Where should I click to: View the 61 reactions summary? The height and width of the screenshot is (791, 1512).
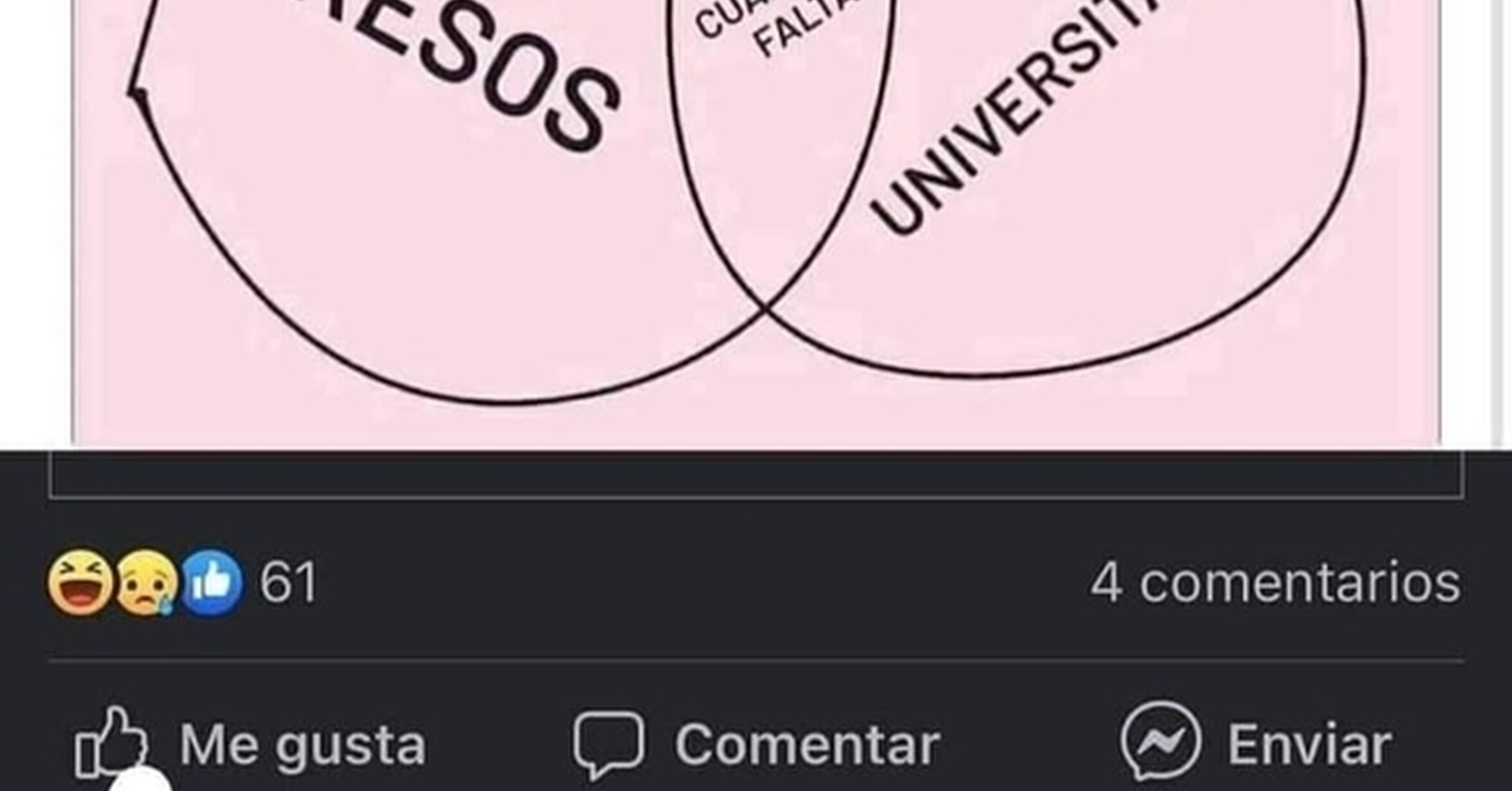pos(183,583)
